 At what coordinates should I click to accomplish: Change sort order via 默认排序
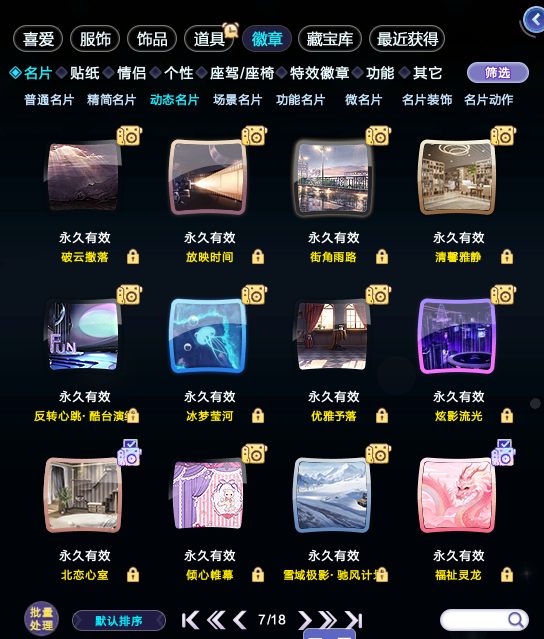[119, 621]
